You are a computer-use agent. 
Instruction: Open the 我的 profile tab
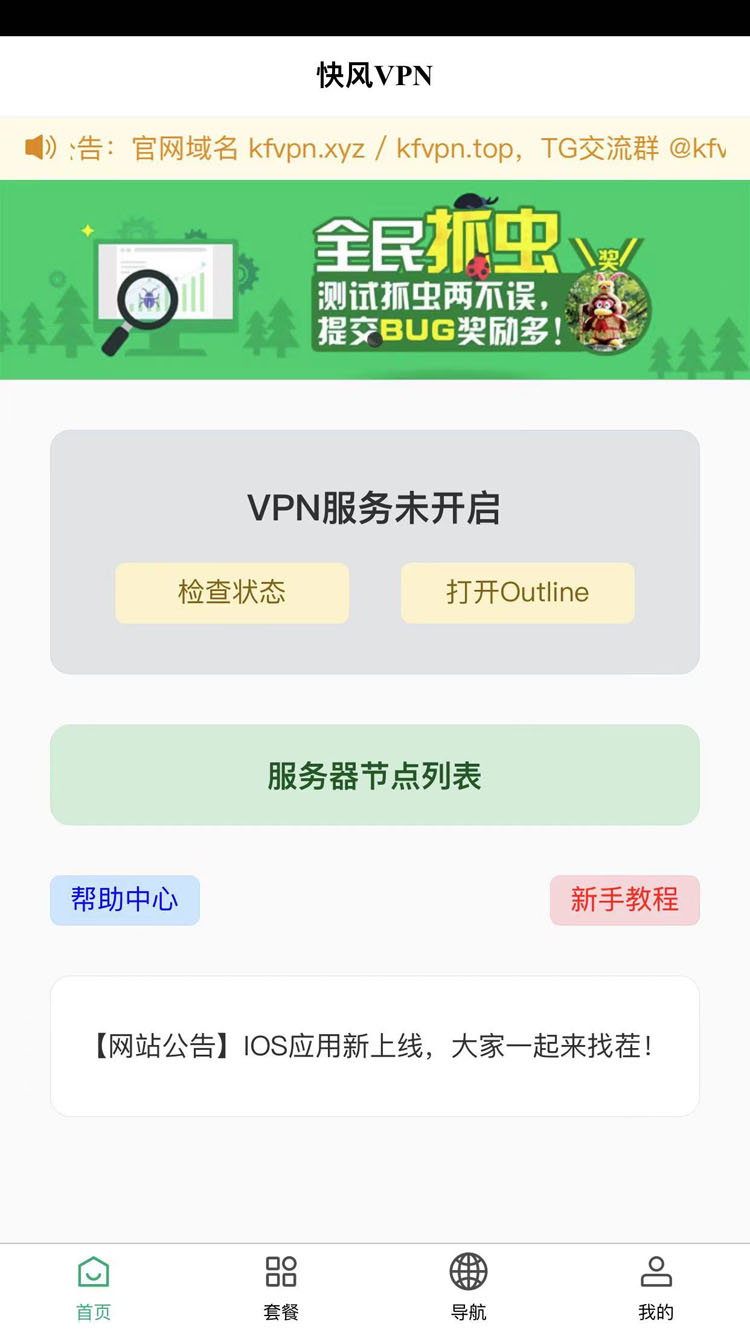tap(656, 1288)
